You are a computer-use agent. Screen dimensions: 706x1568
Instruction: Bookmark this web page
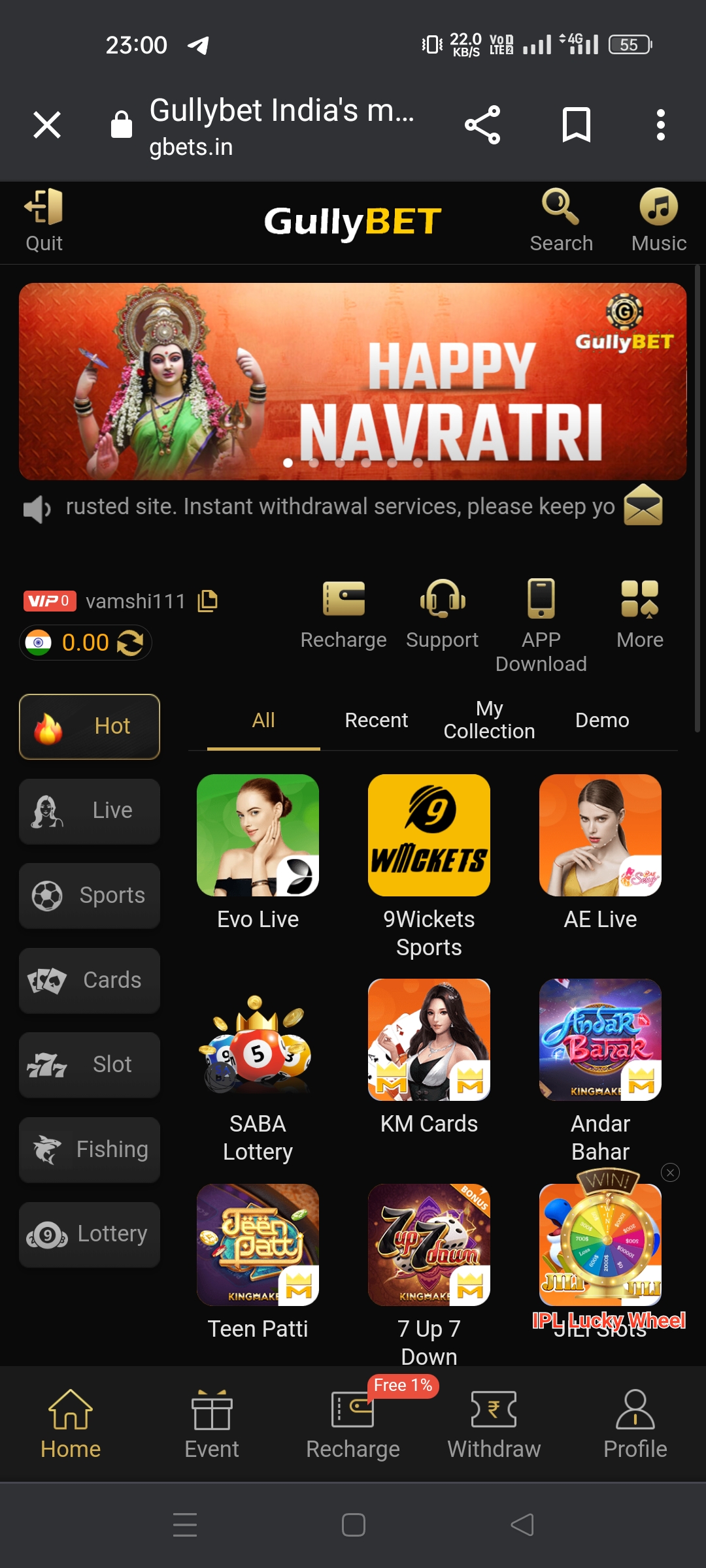pyautogui.click(x=576, y=124)
